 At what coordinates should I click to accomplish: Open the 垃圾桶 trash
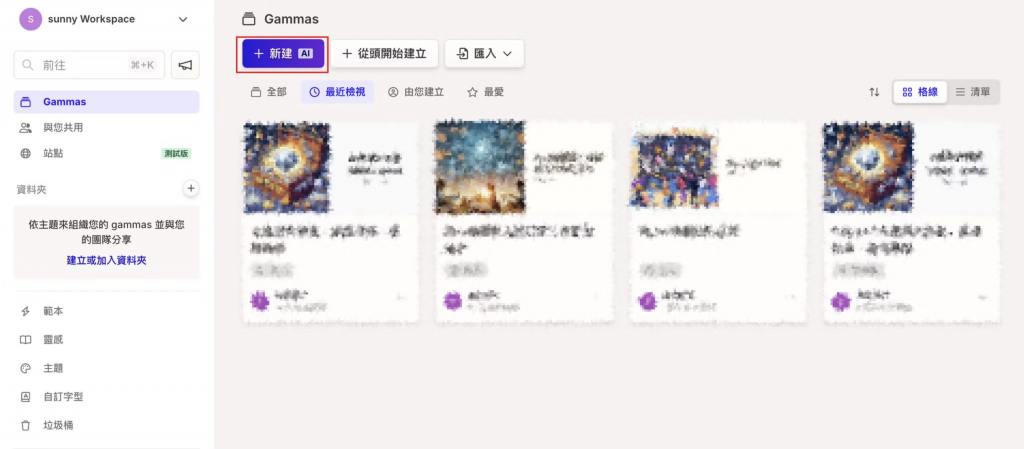point(58,425)
